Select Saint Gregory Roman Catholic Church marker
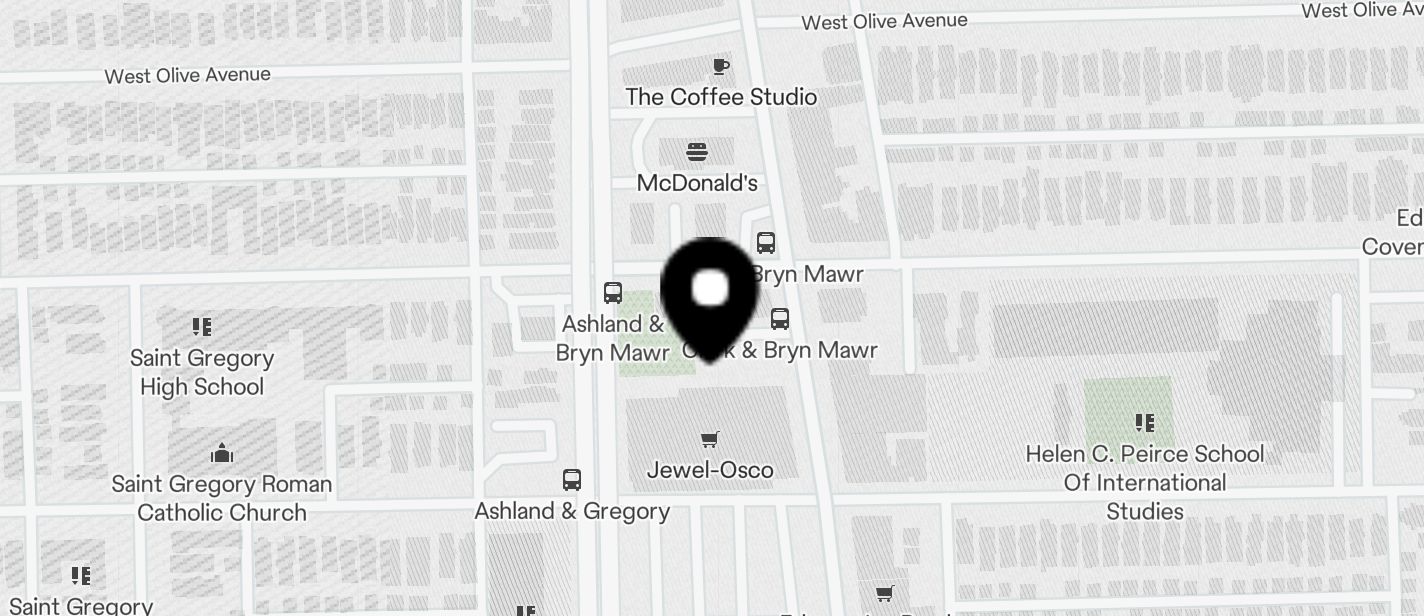 (x=222, y=453)
